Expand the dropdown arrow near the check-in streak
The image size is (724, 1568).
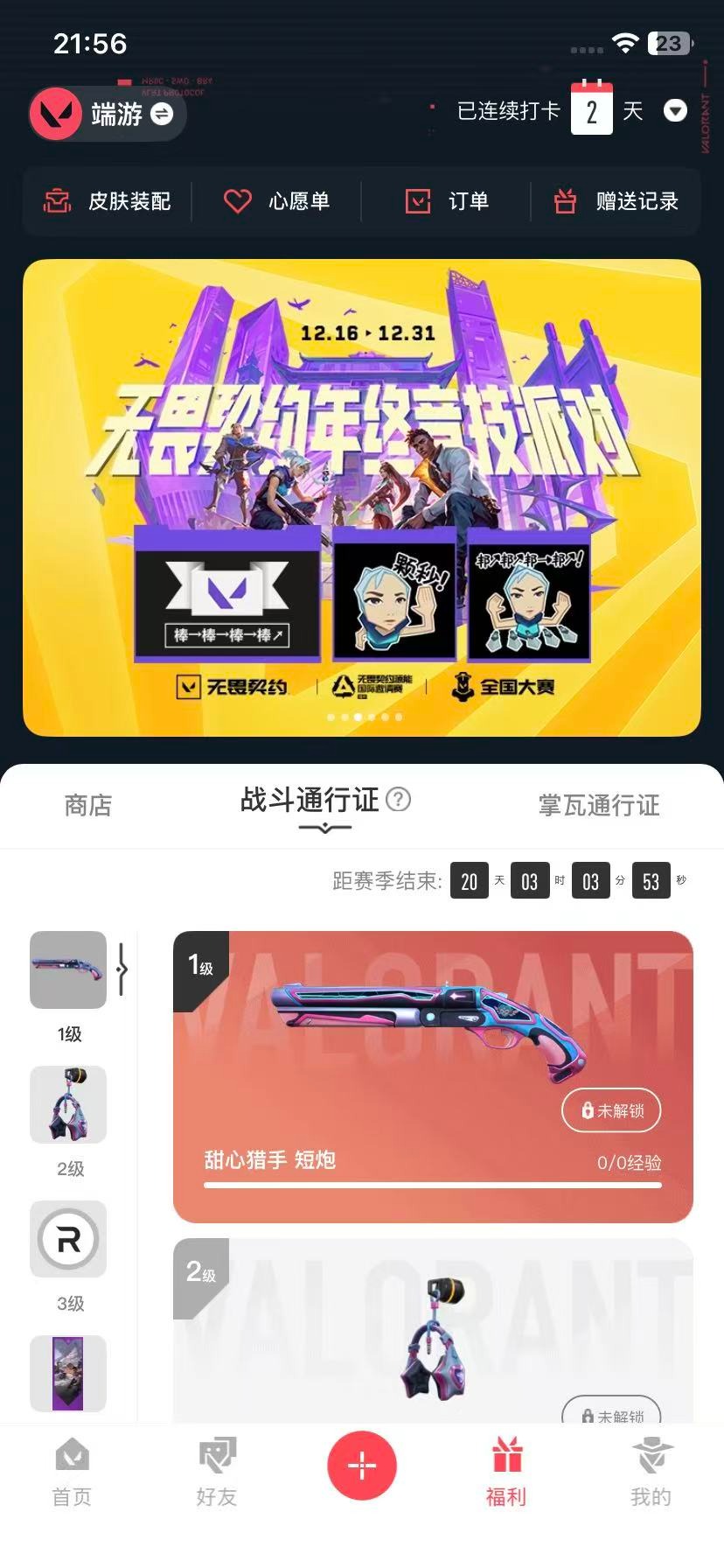click(675, 112)
